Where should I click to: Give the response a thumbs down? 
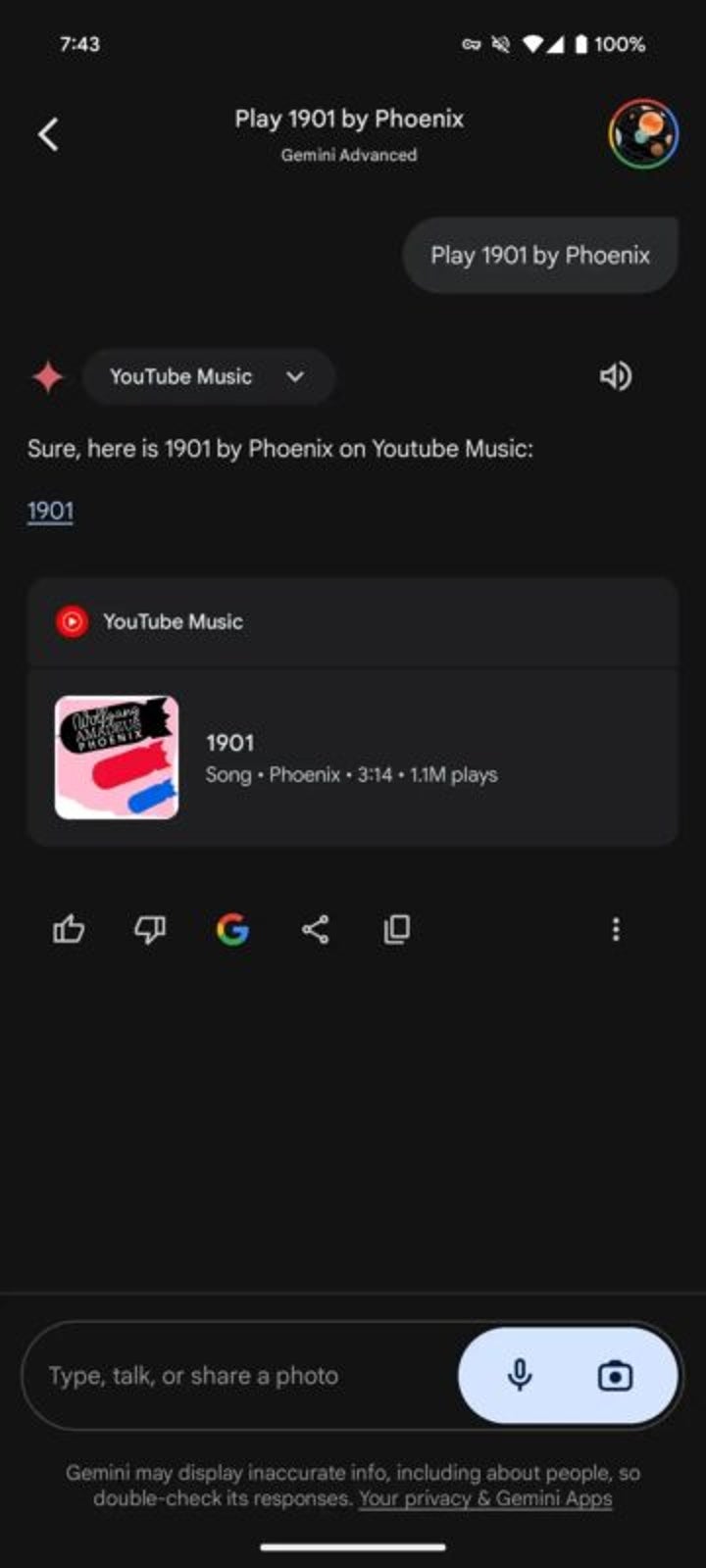click(x=150, y=929)
